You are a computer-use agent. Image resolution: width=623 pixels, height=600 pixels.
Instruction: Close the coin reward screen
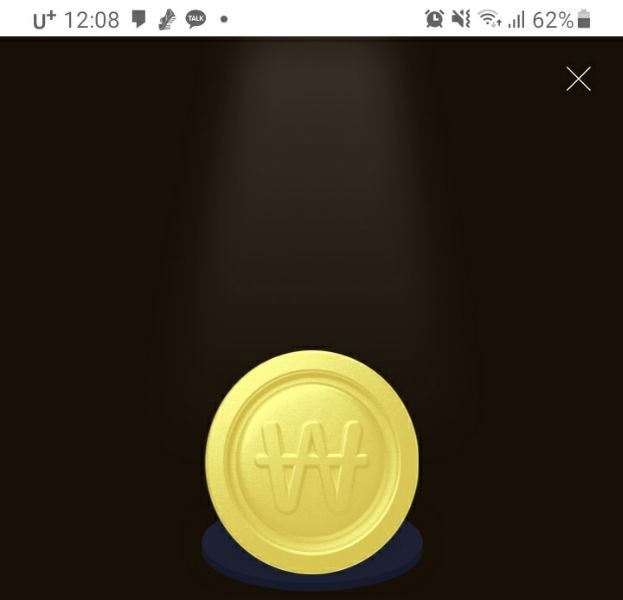click(x=578, y=79)
